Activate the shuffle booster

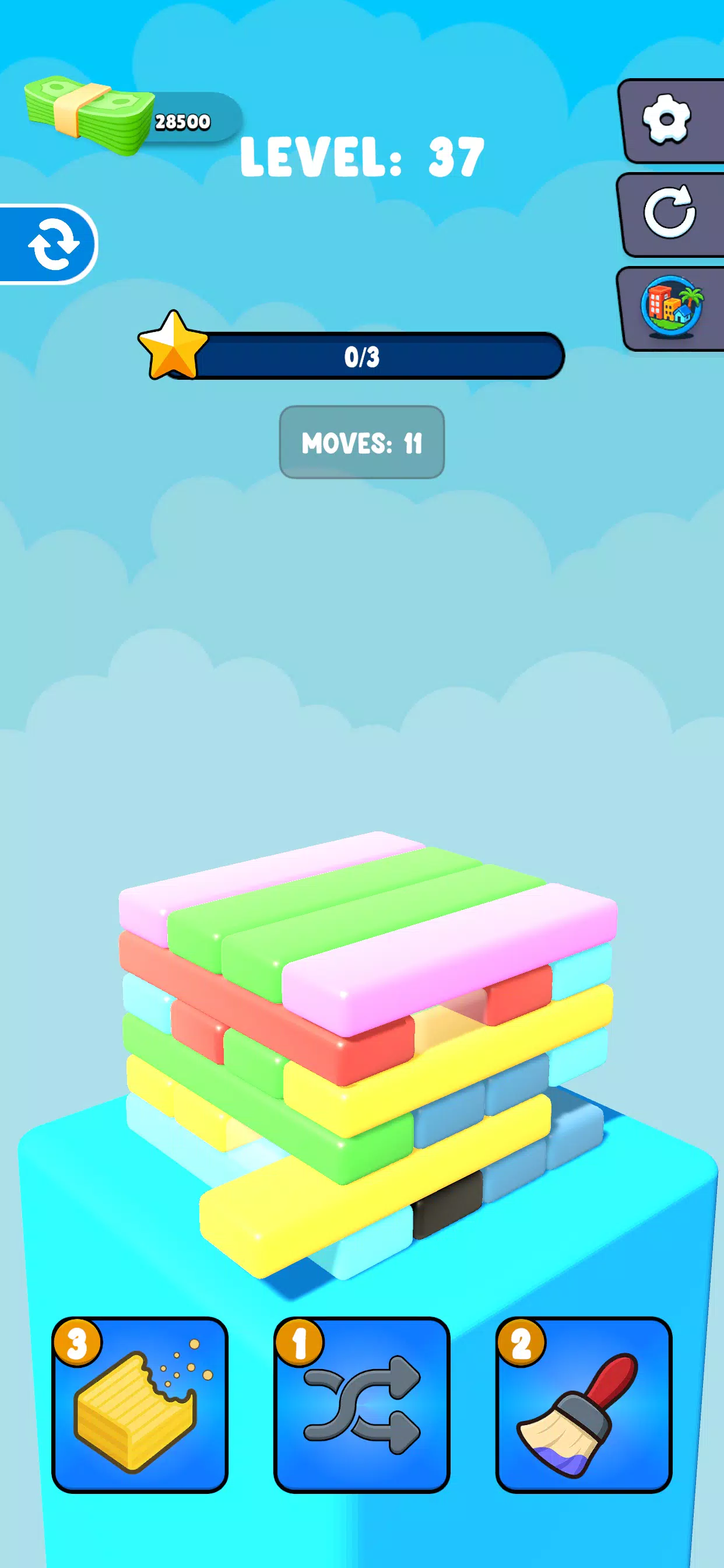coord(362,1403)
